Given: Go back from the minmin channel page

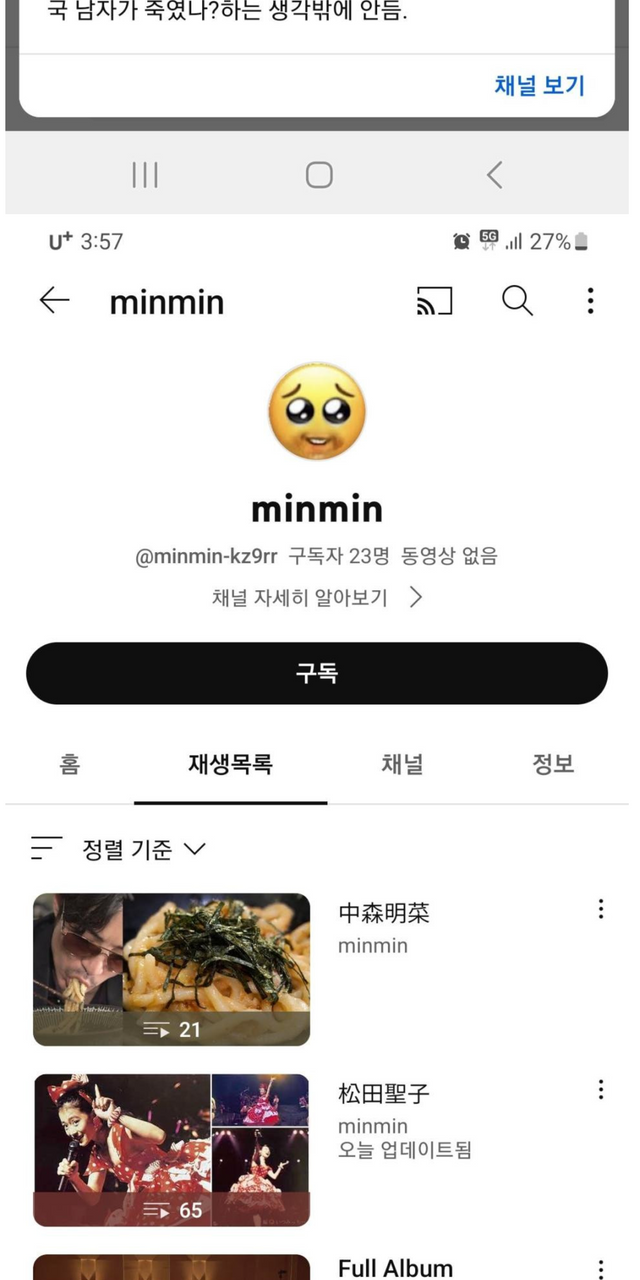Looking at the screenshot, I should [54, 301].
